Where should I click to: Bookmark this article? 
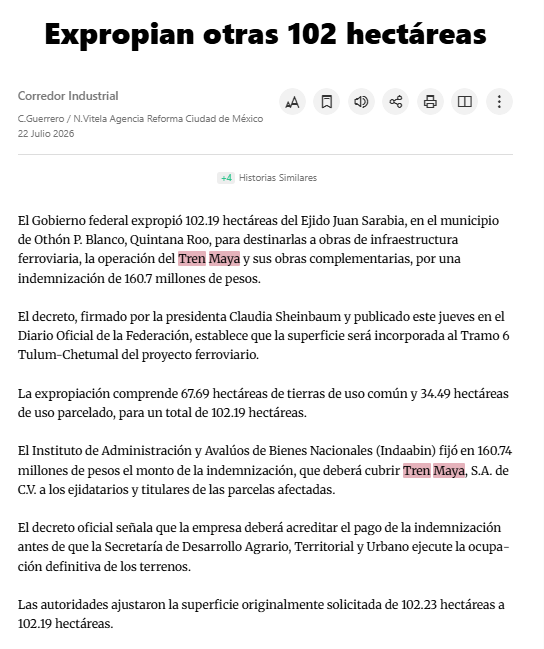(x=327, y=101)
